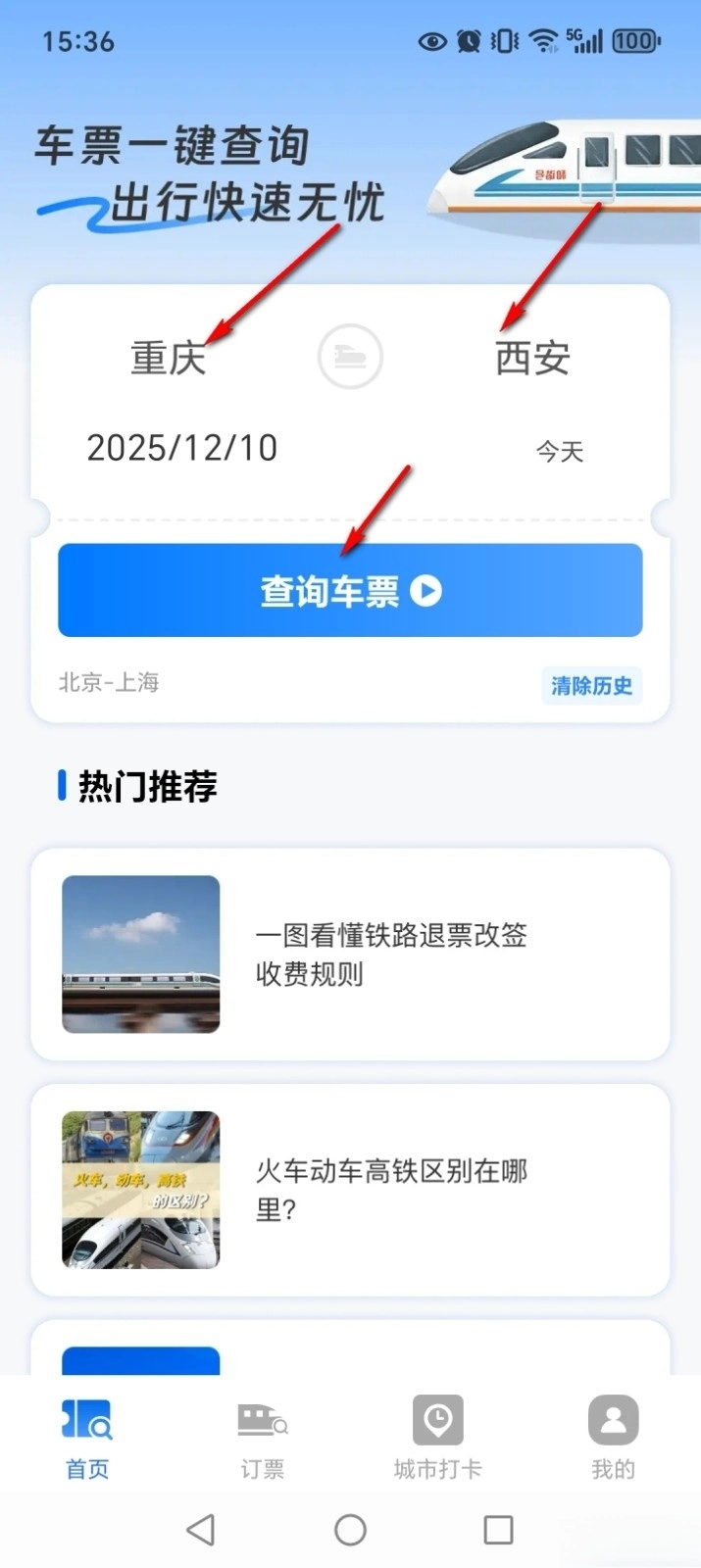Open the 城市打卡 tab
Viewport: 701px width, 1568px height.
pyautogui.click(x=437, y=1438)
